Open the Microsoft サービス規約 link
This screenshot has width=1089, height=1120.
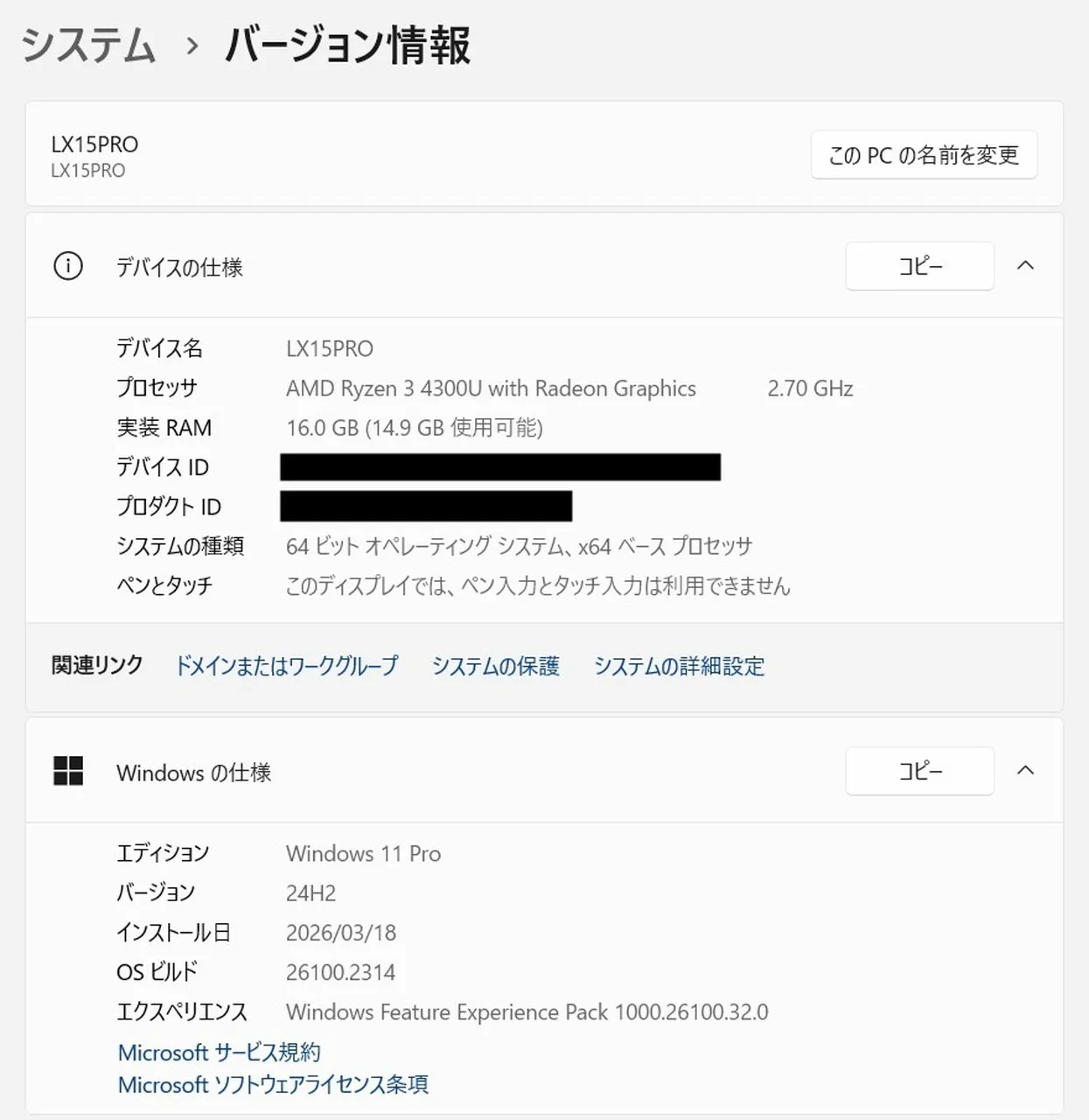[220, 1052]
